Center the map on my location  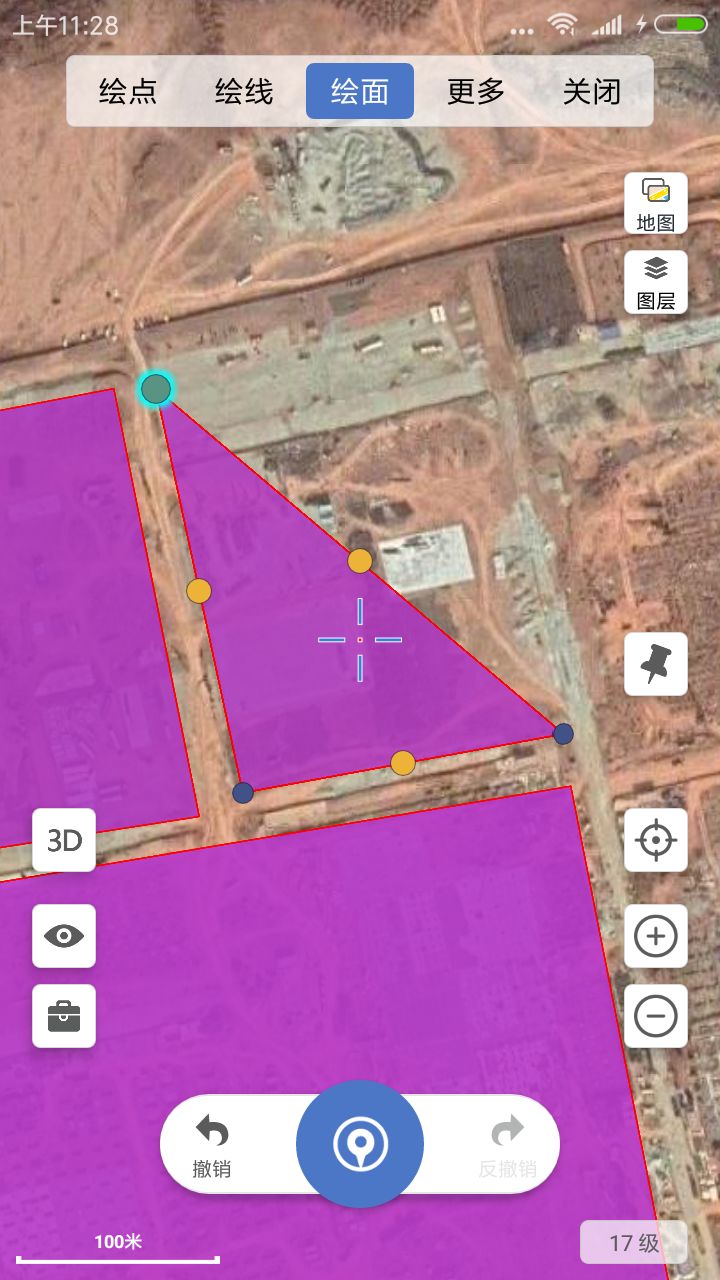point(656,840)
